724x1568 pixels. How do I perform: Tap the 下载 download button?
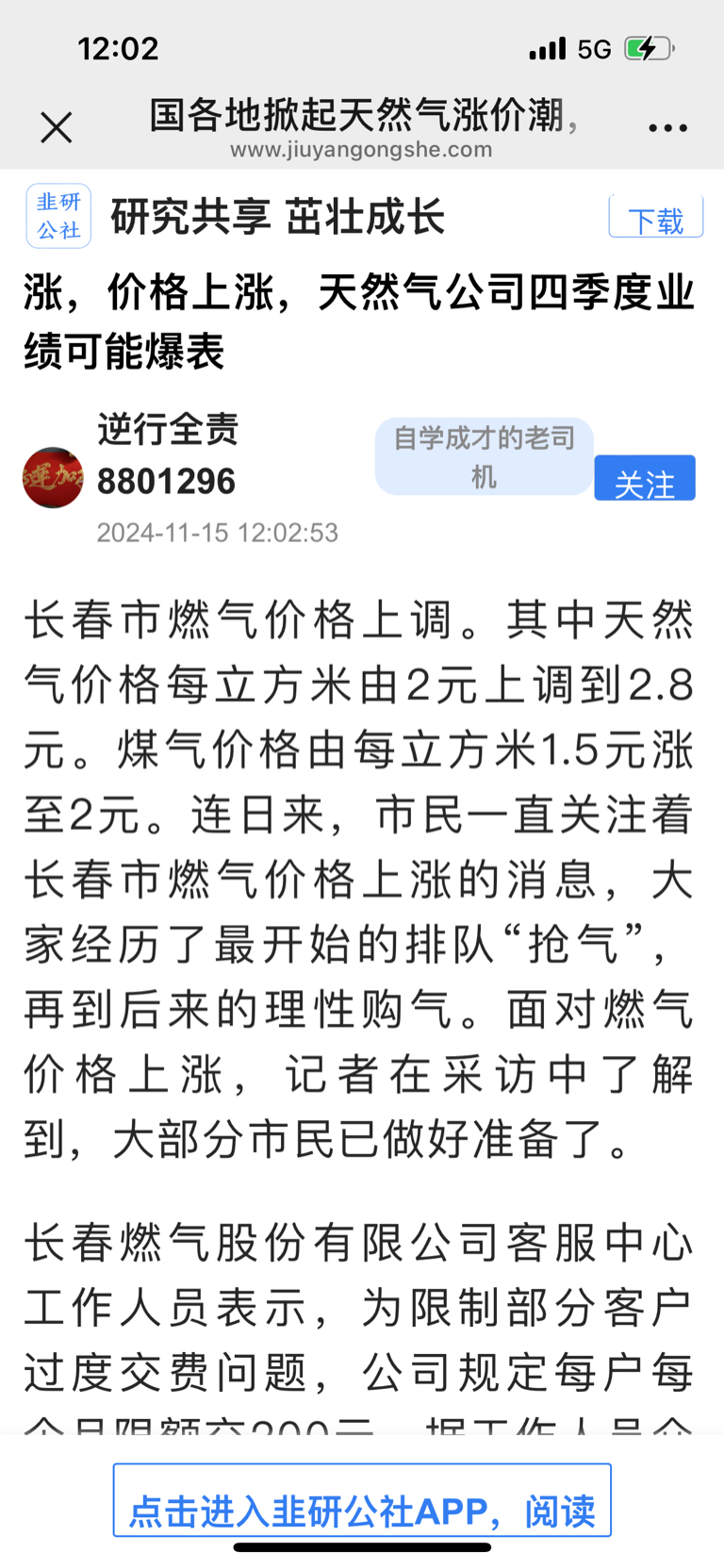coord(655,215)
